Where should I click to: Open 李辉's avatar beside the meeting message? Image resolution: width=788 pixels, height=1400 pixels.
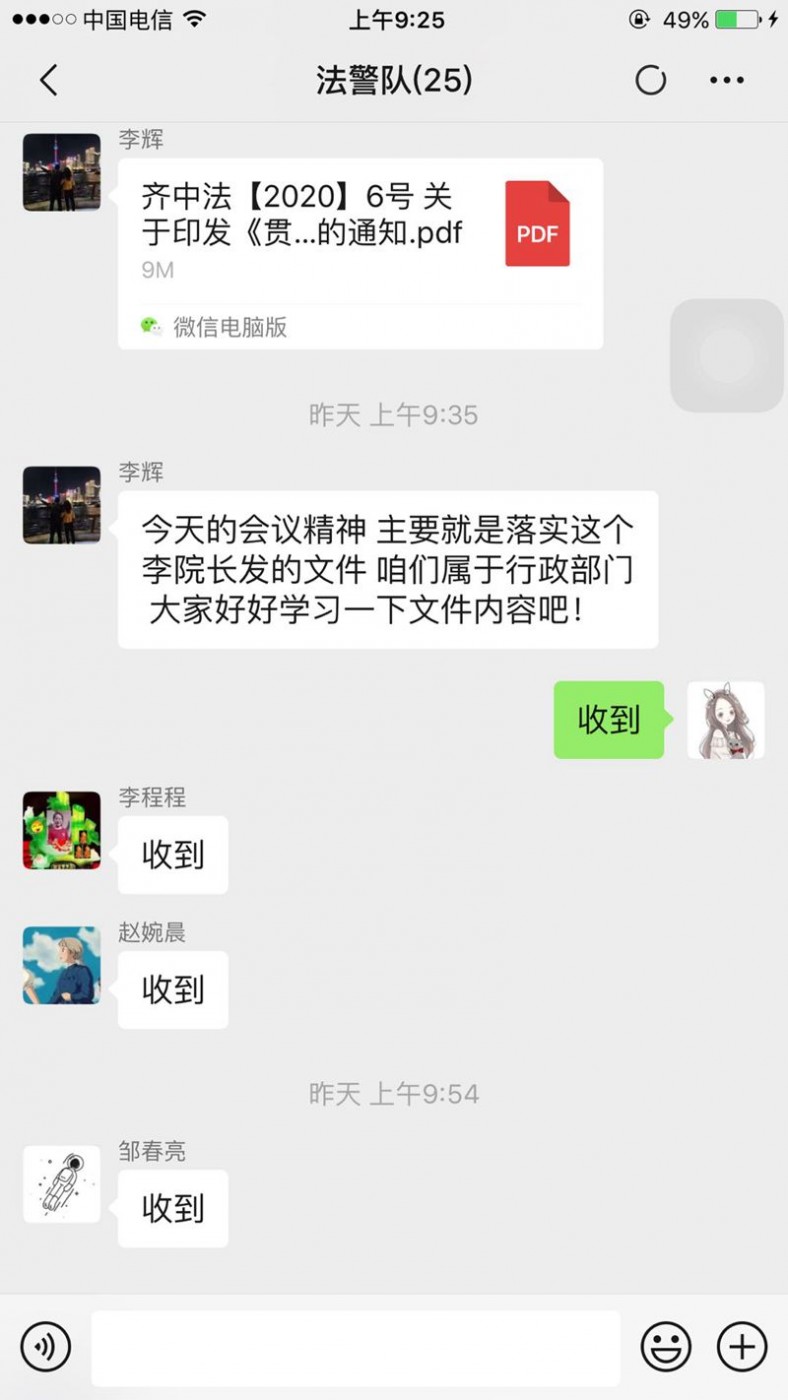(62, 505)
